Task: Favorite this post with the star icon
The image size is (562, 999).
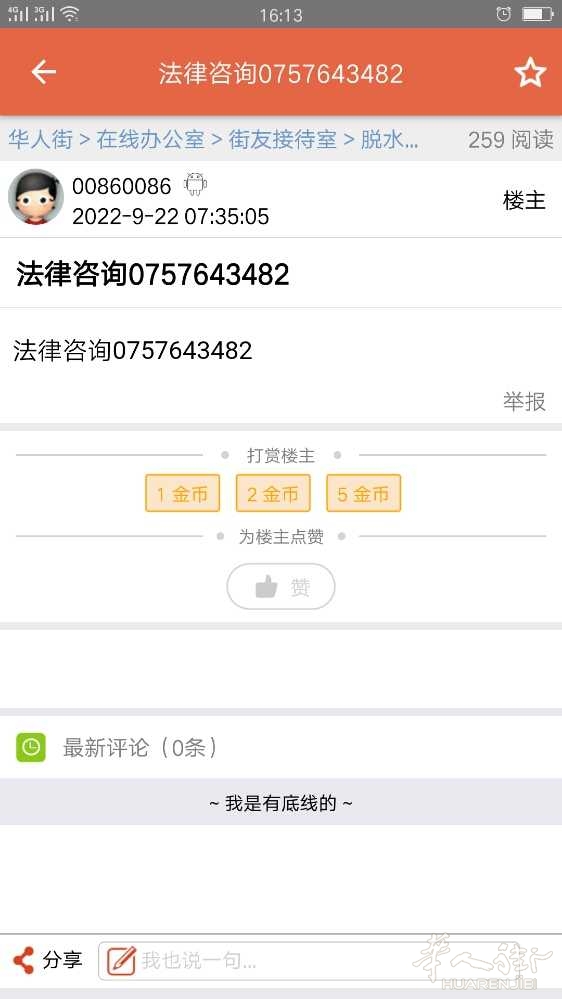Action: coord(530,73)
